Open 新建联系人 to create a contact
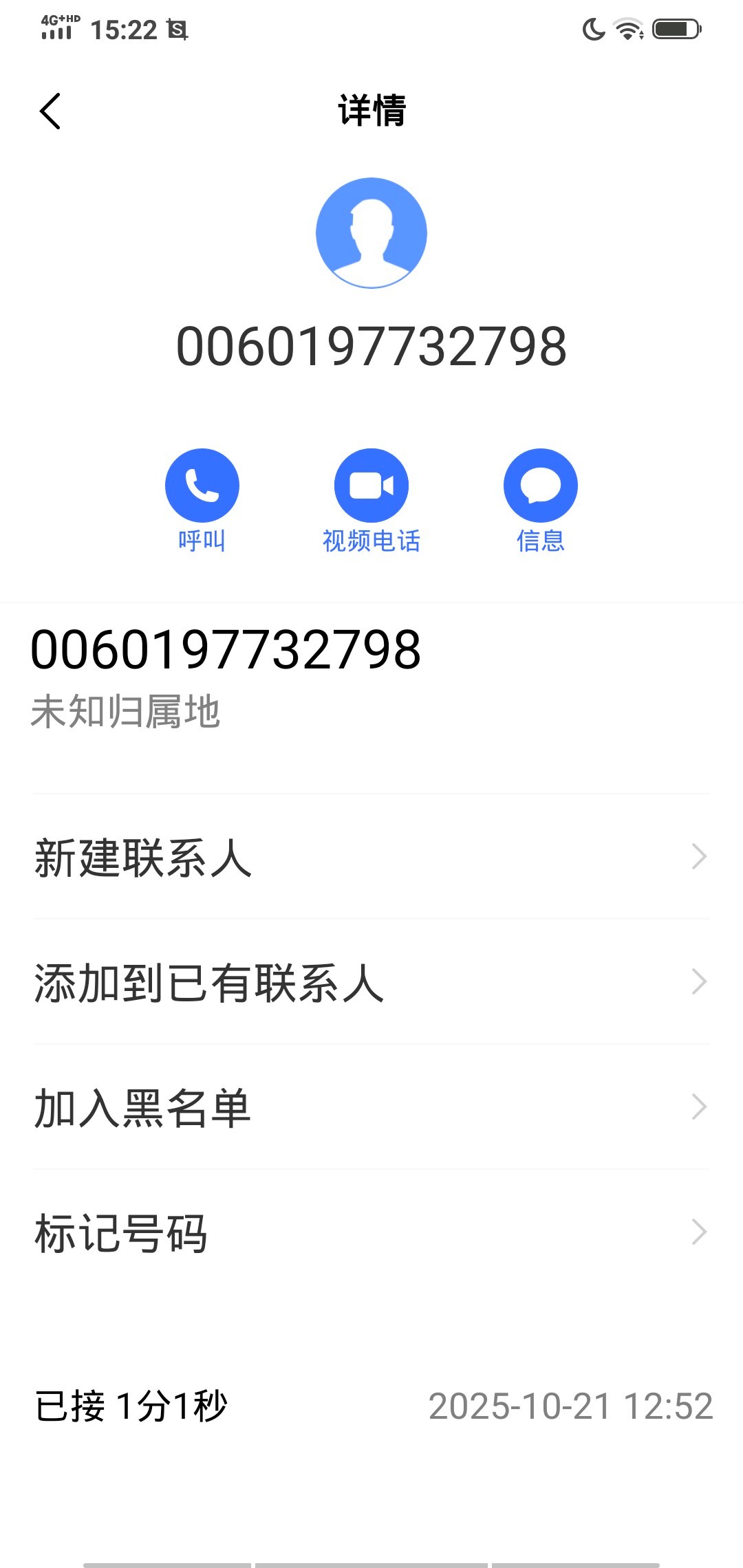The height and width of the screenshot is (1568, 743). [x=371, y=857]
